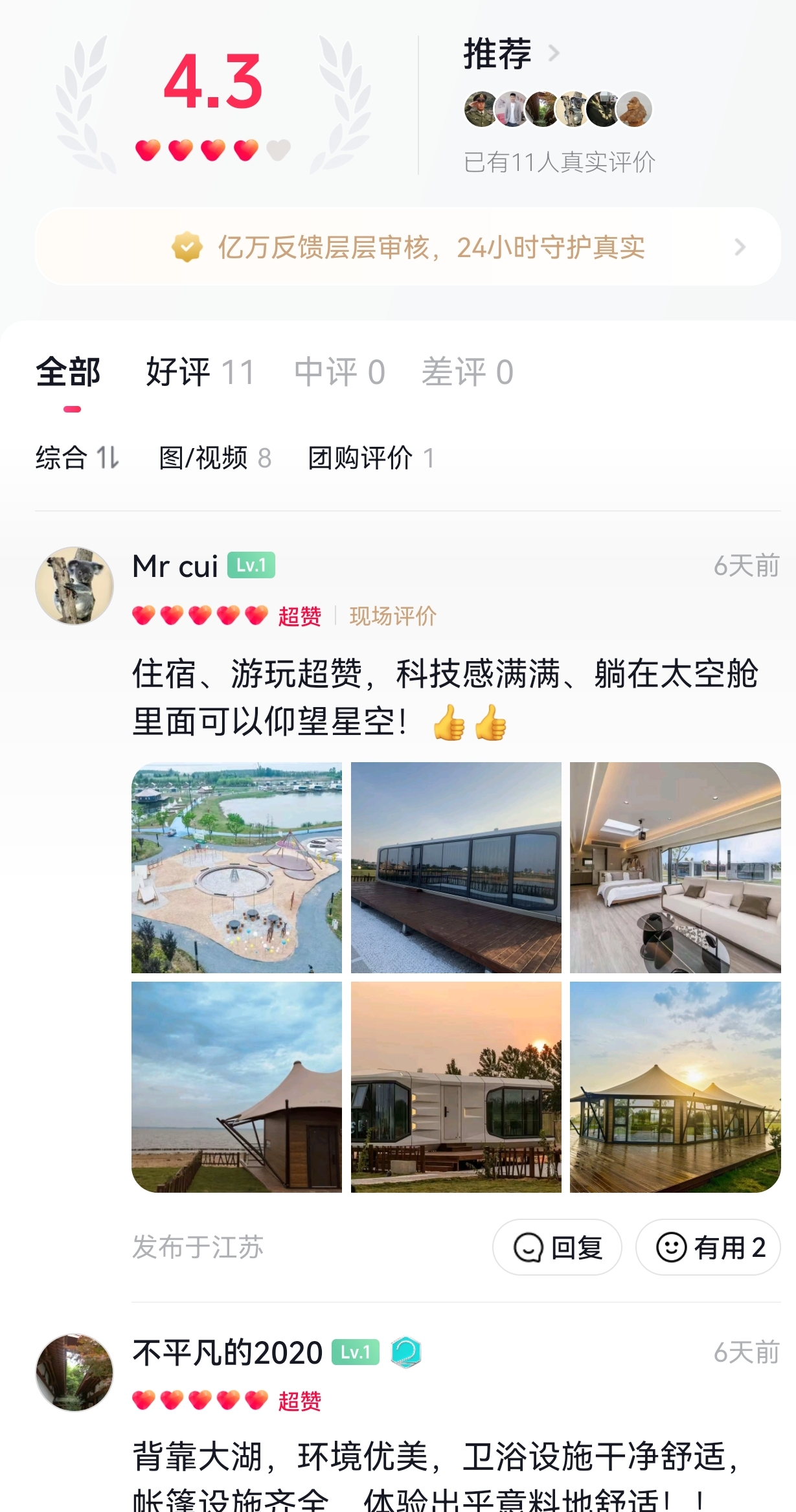Reply to Mr cui's review

pyautogui.click(x=557, y=1247)
